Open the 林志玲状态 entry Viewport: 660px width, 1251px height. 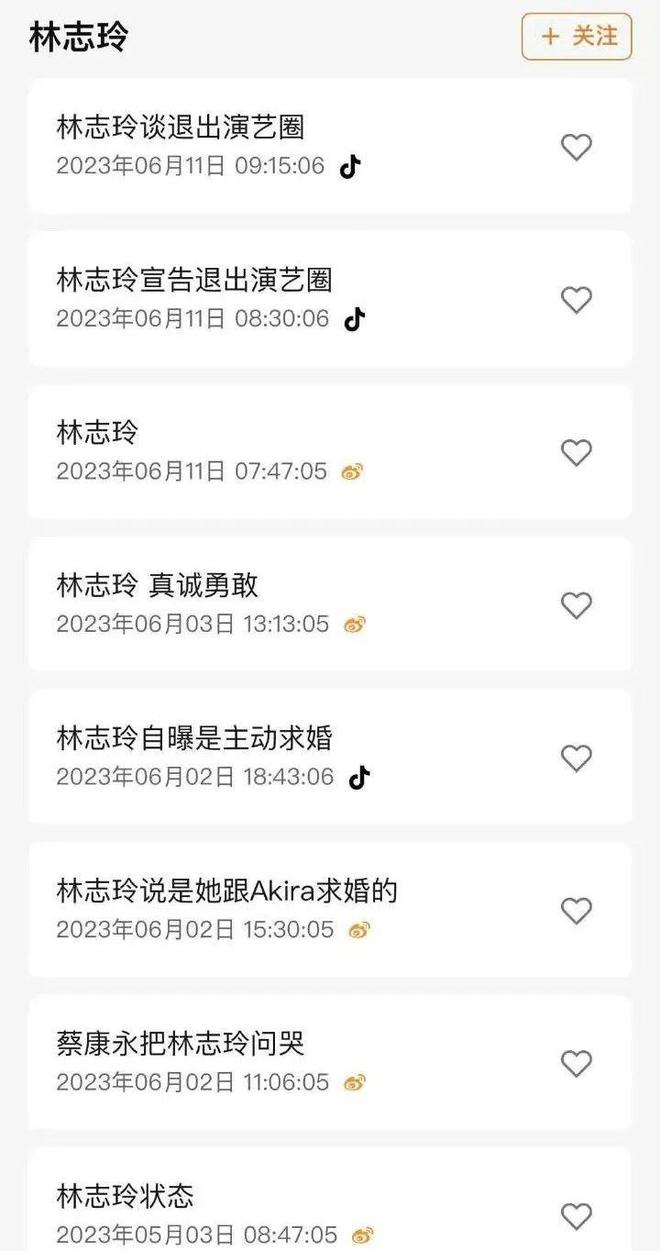(x=330, y=1200)
